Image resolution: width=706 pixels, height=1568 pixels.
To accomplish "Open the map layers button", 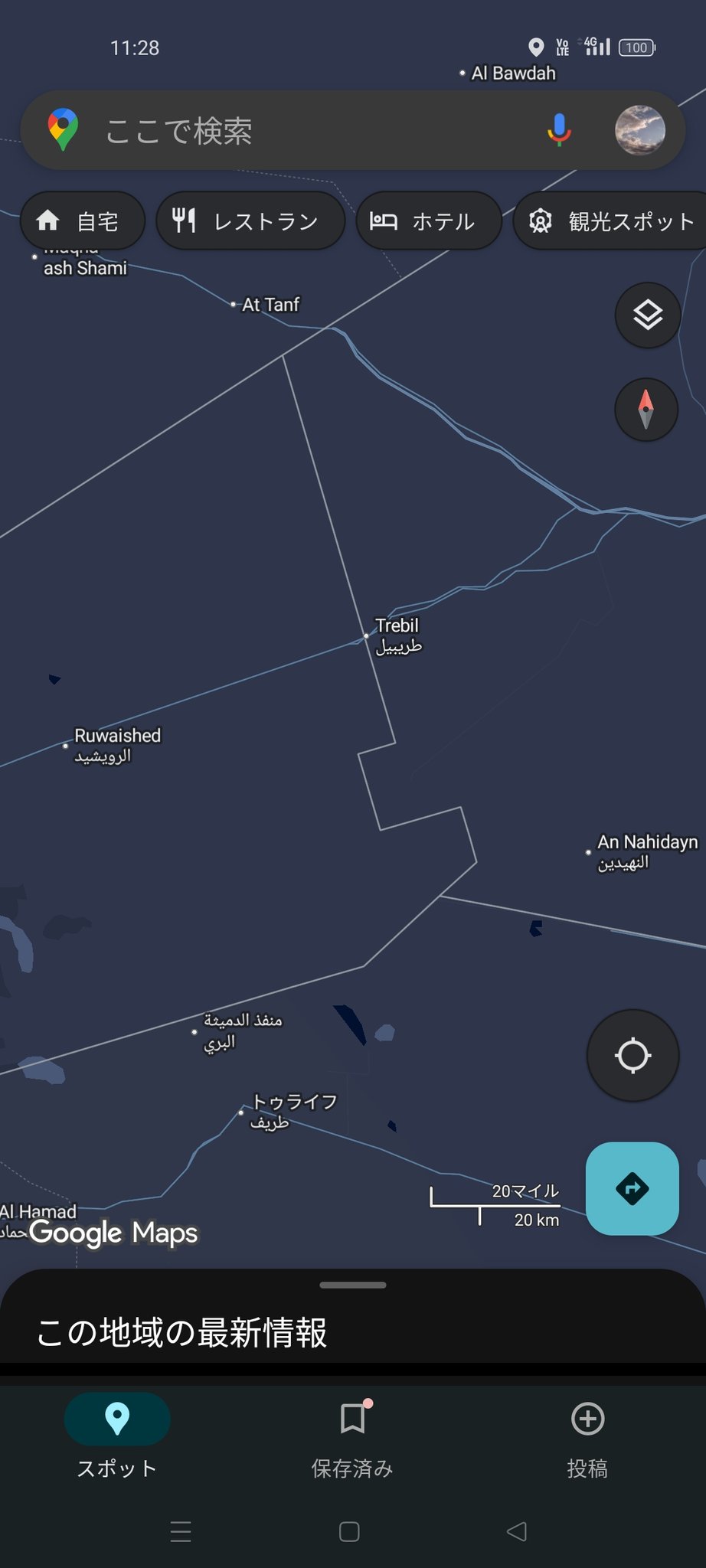I will 648,315.
